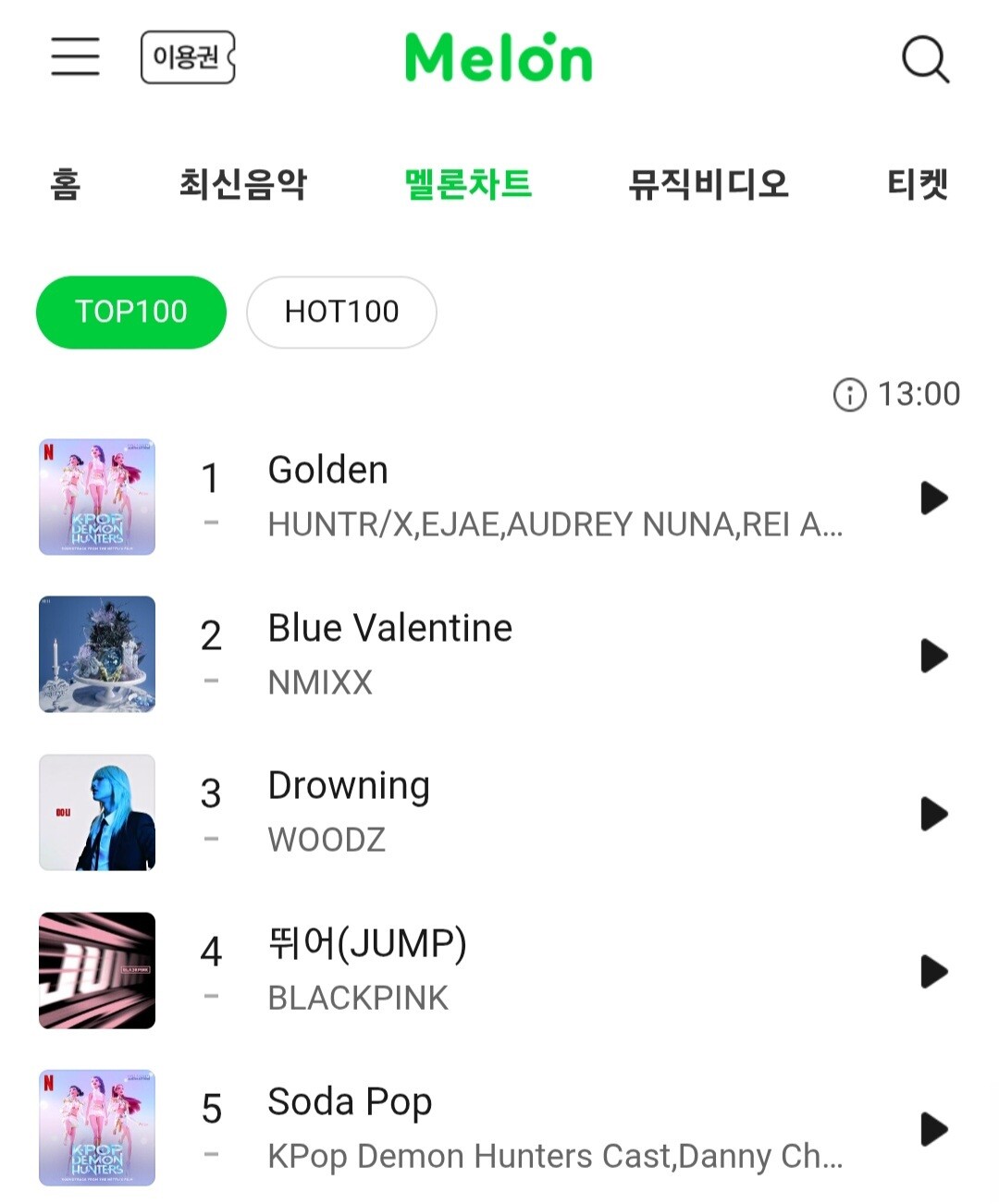Tap the 이용권 pass button

point(188,57)
